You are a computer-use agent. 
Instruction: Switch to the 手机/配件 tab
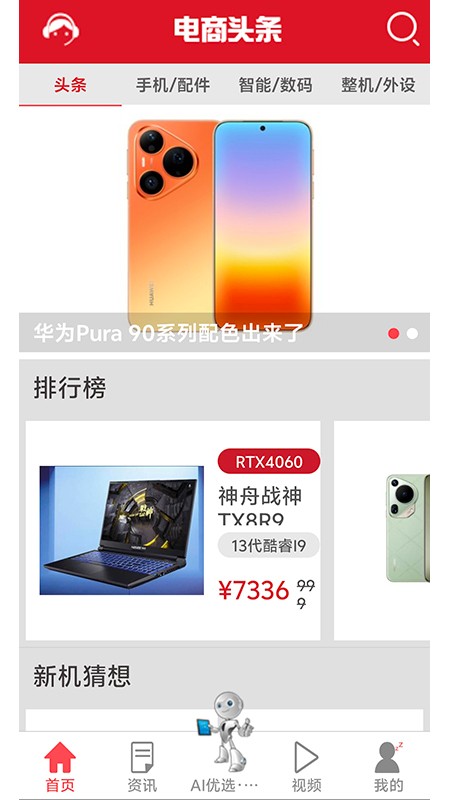click(173, 85)
